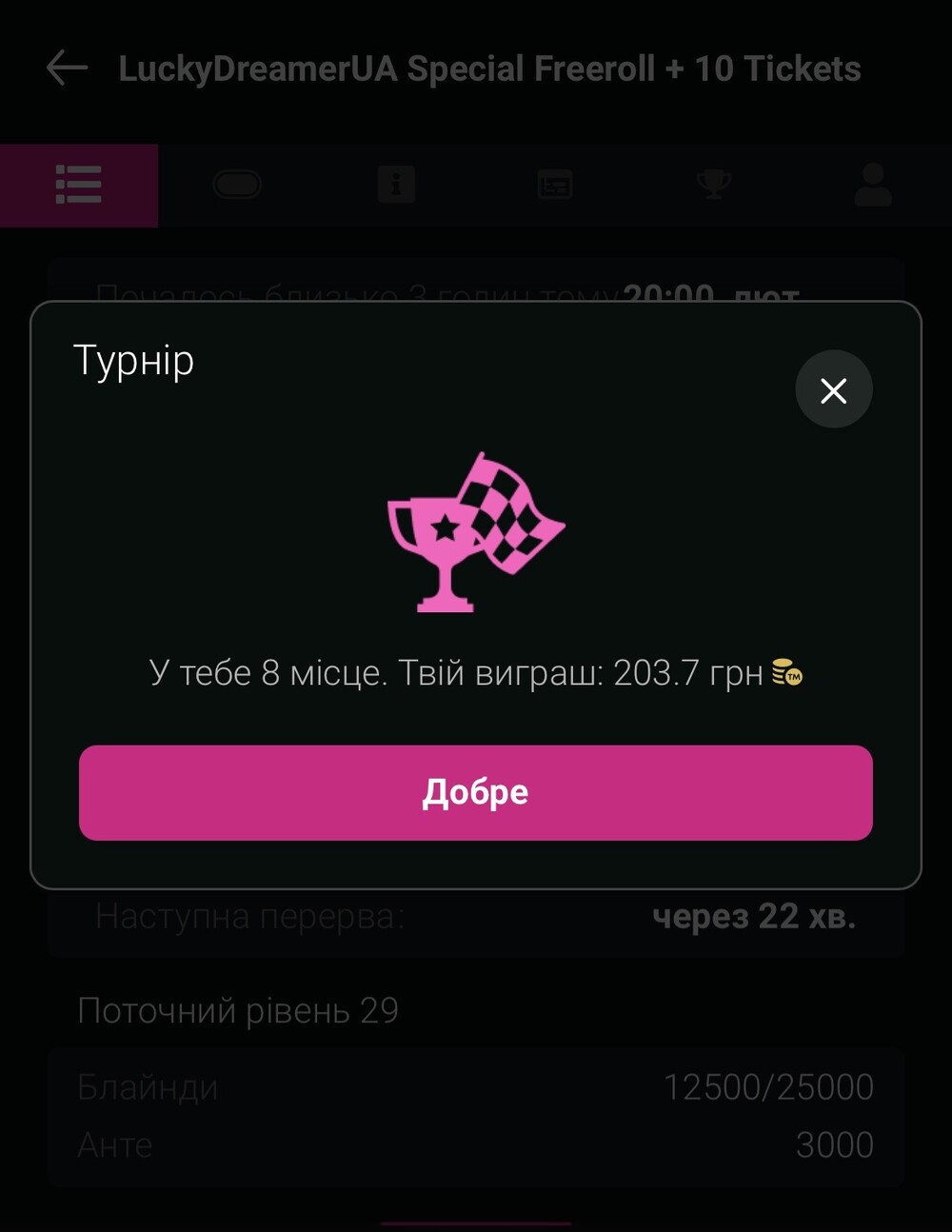952x1232 pixels.
Task: Switch to the poker table tab
Action: coord(237,185)
